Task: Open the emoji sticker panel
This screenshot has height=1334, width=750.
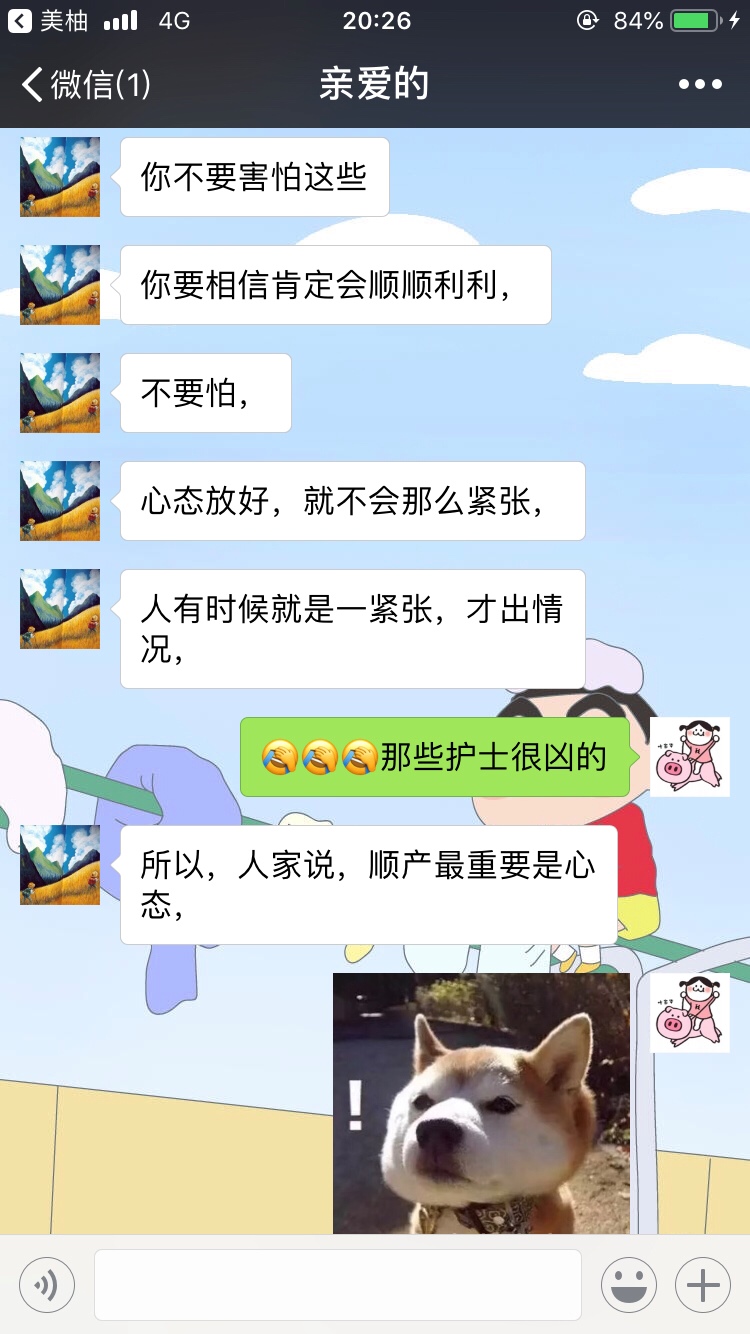Action: (x=629, y=1285)
